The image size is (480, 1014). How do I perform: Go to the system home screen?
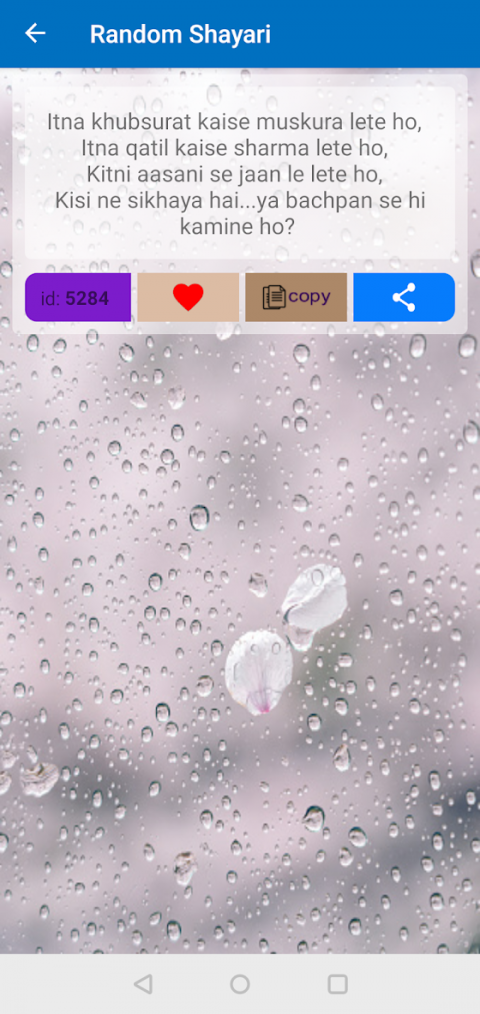point(240,984)
